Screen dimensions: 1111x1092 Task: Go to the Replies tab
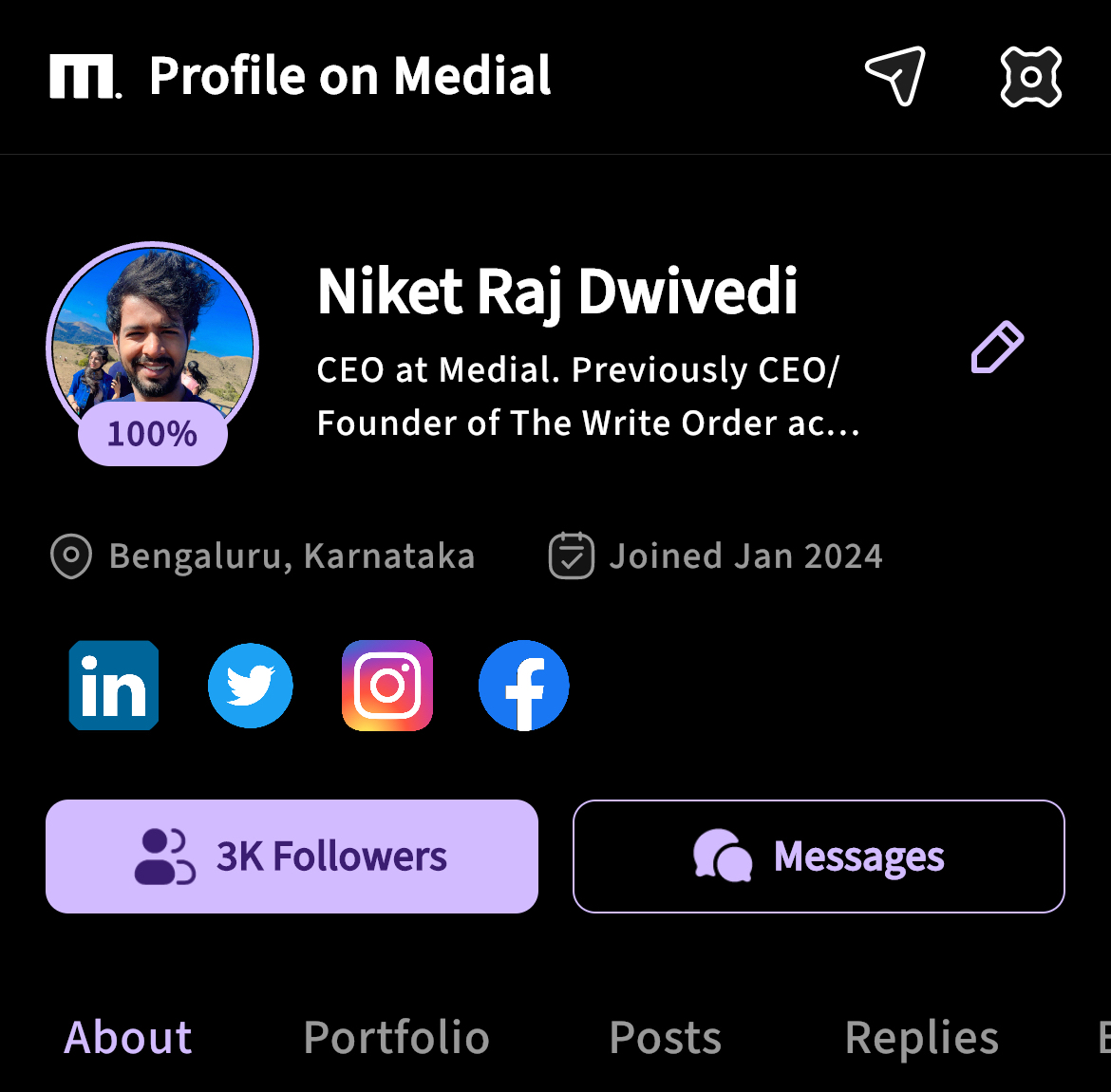[x=921, y=1037]
